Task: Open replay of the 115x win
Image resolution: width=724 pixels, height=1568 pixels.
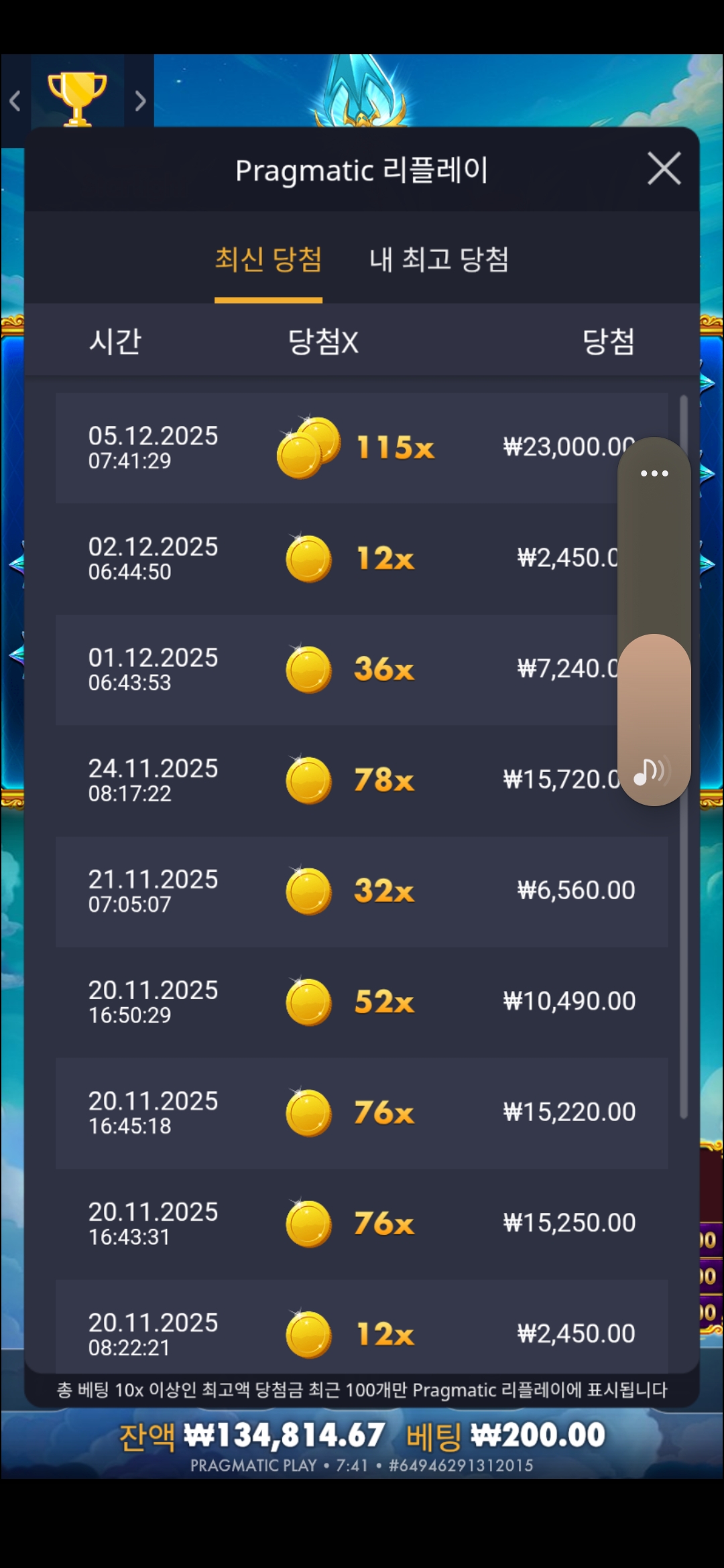Action: click(x=335, y=448)
